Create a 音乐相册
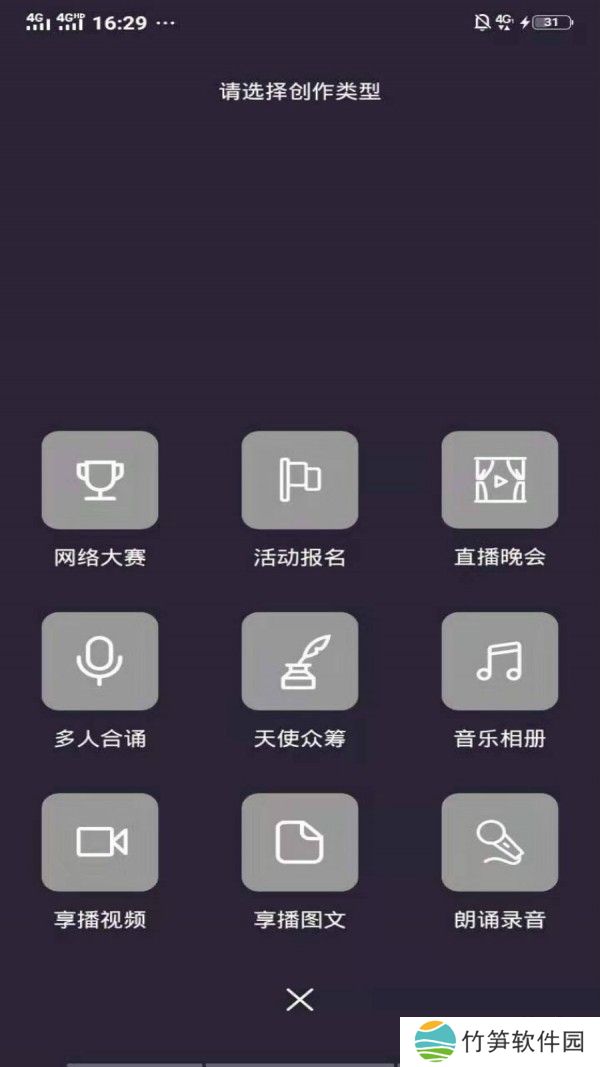The image size is (600, 1067). coord(500,661)
